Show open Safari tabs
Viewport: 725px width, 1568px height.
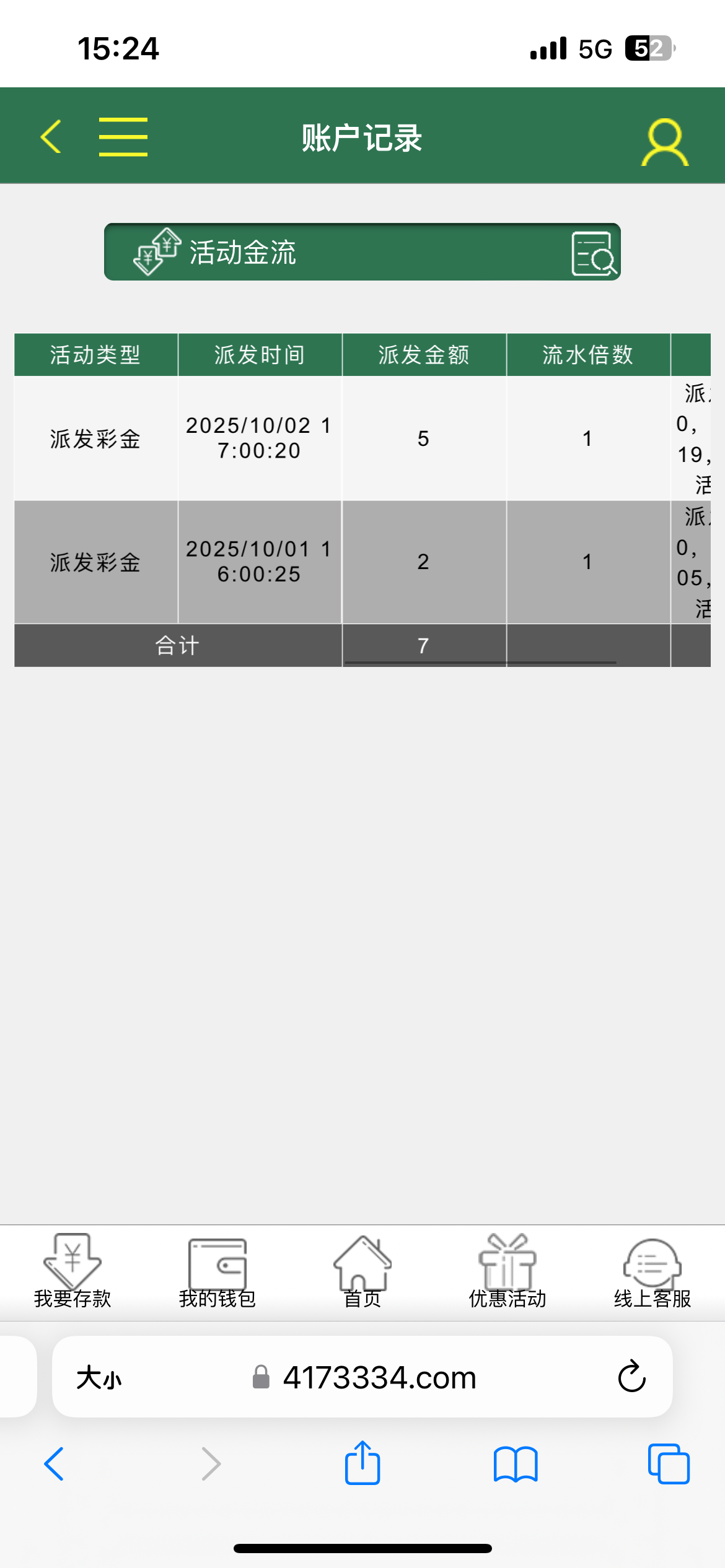coord(668,1464)
